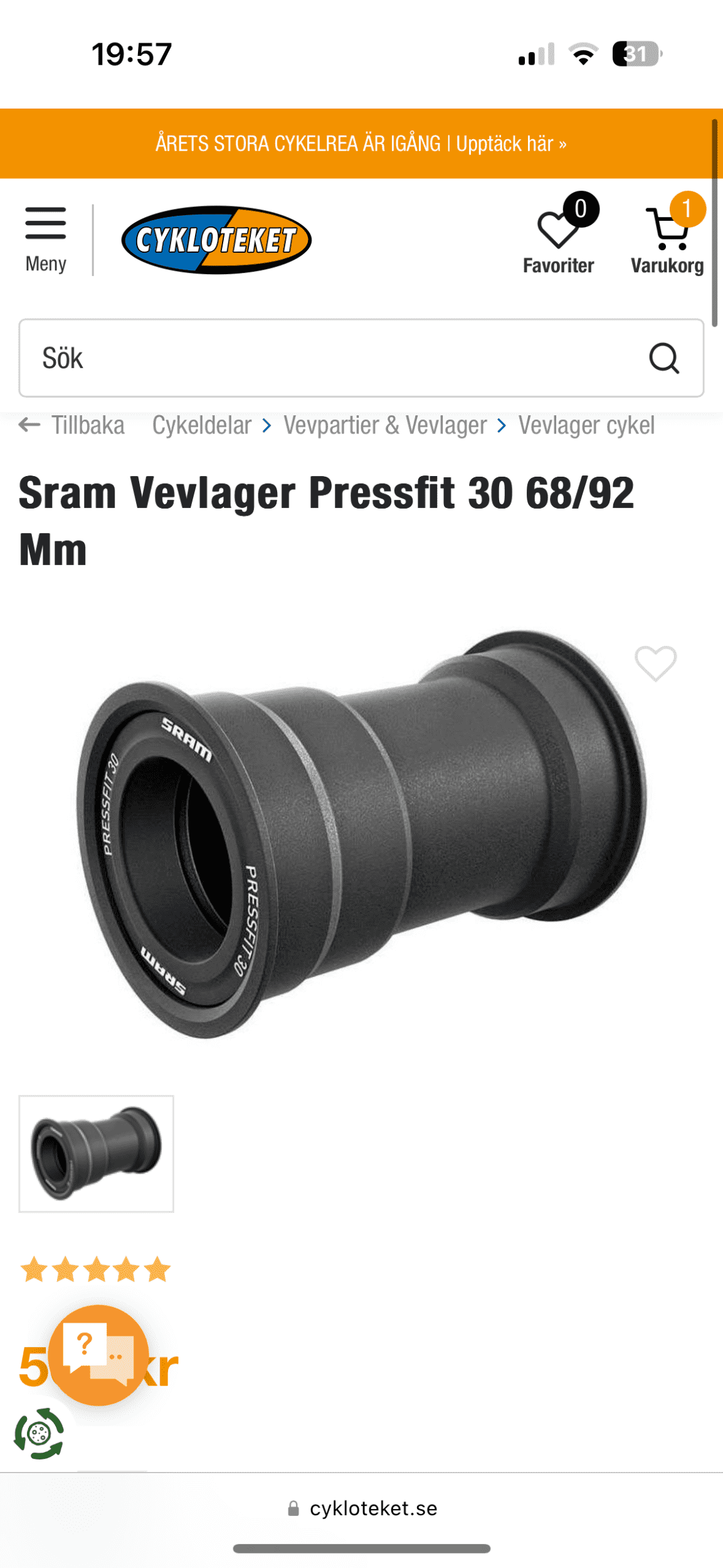
Task: Open the Varukorg shopping cart
Action: coord(668,235)
